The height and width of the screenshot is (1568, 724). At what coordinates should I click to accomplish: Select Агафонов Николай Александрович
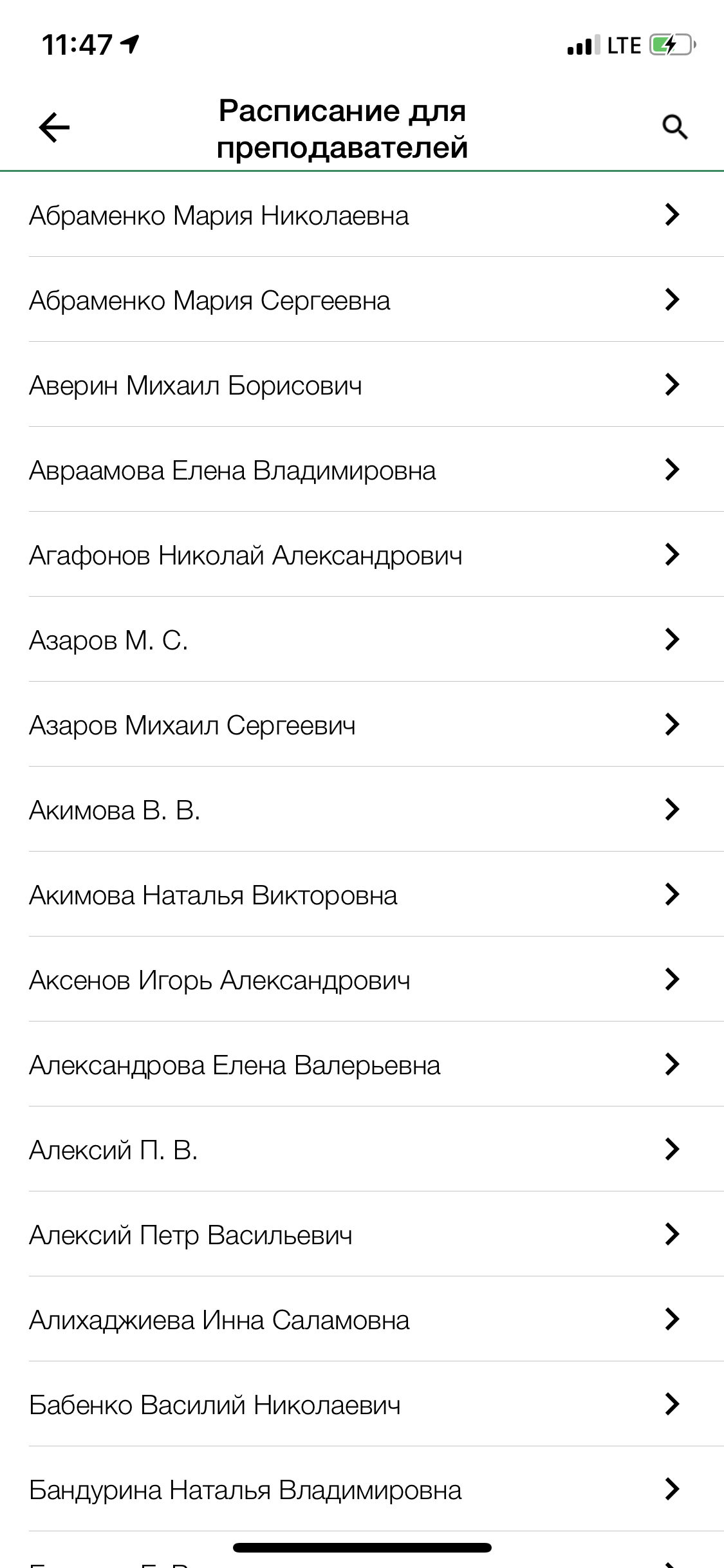pyautogui.click(x=246, y=555)
